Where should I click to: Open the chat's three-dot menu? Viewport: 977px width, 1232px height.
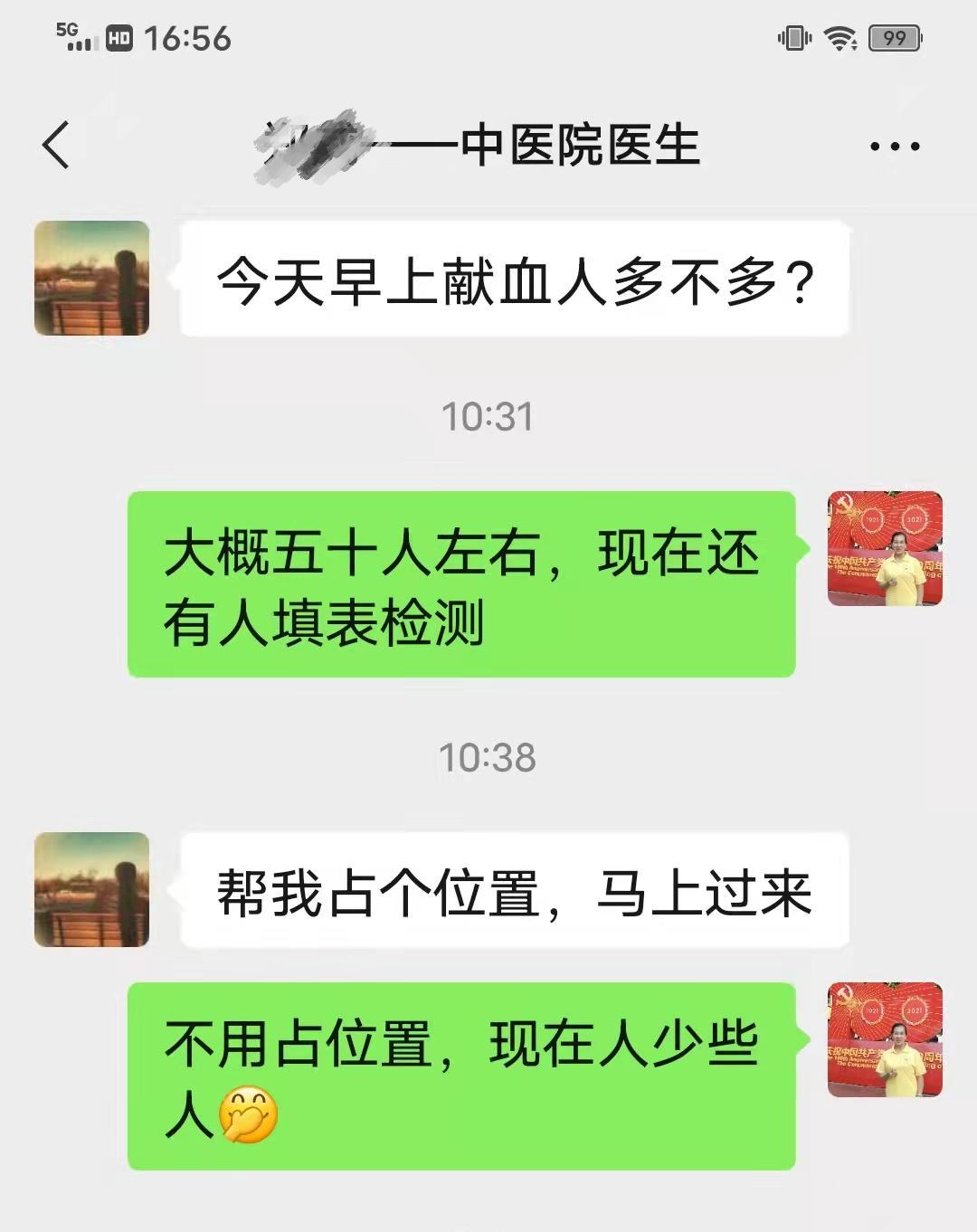point(894,146)
